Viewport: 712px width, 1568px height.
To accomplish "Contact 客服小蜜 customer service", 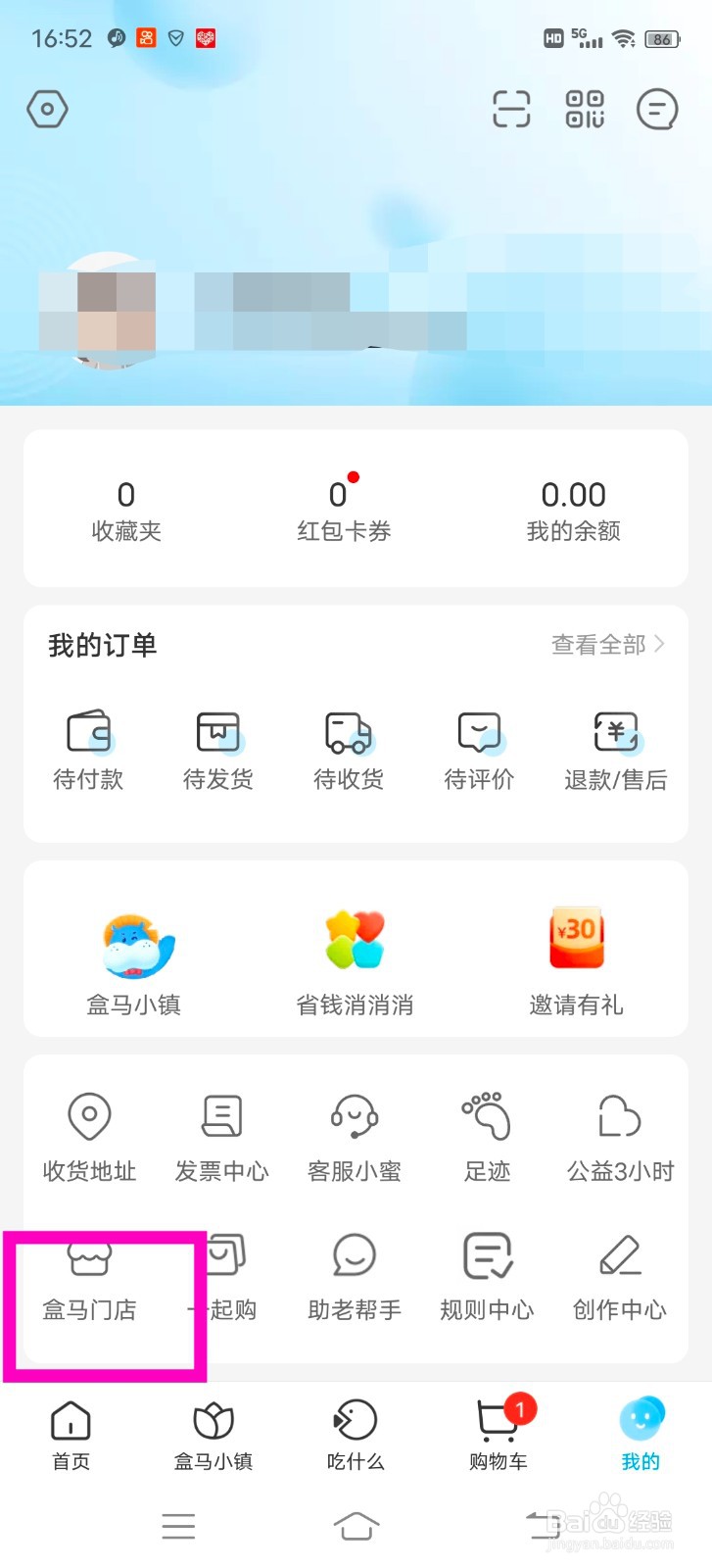I will click(x=355, y=1137).
